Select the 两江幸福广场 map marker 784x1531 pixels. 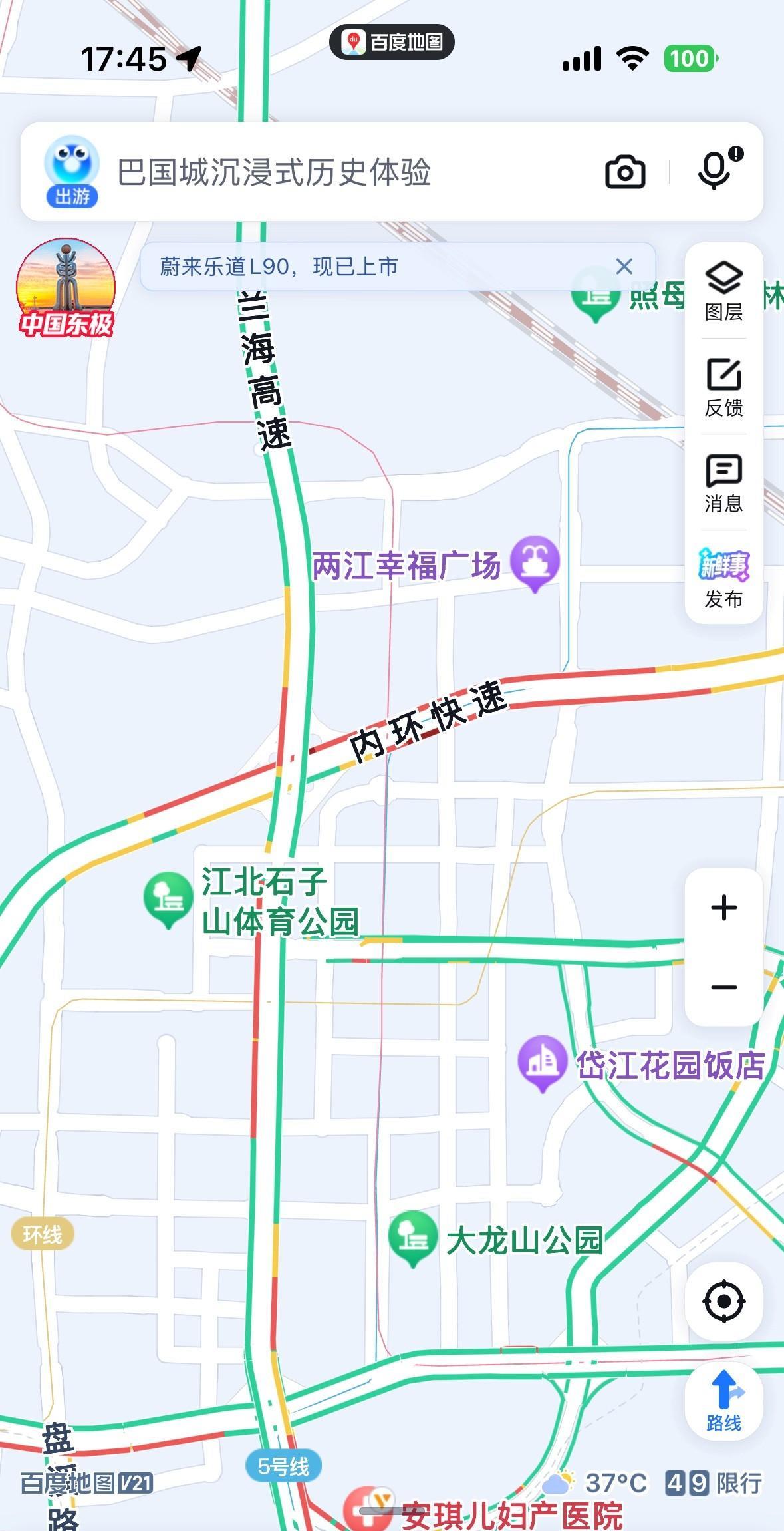pos(535,561)
